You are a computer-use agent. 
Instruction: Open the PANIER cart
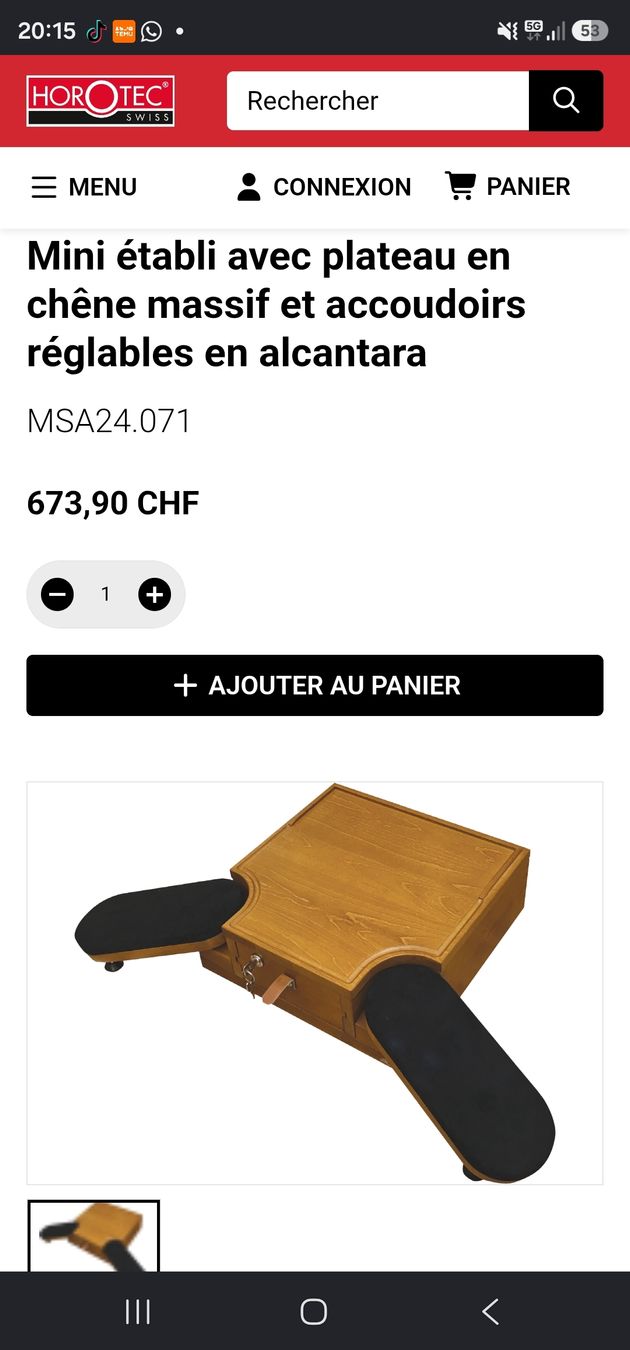pyautogui.click(x=508, y=187)
